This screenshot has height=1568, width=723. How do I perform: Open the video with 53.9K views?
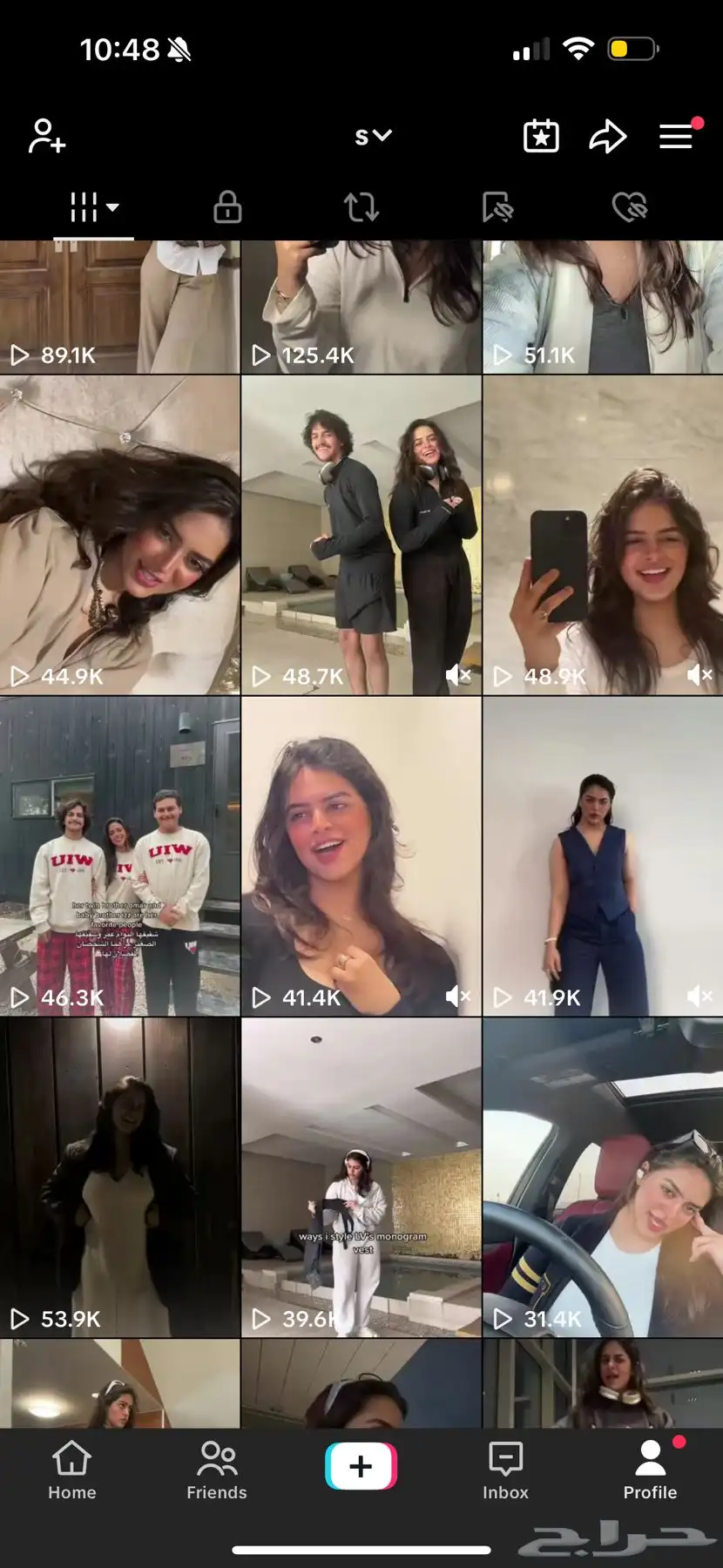[x=119, y=1177]
